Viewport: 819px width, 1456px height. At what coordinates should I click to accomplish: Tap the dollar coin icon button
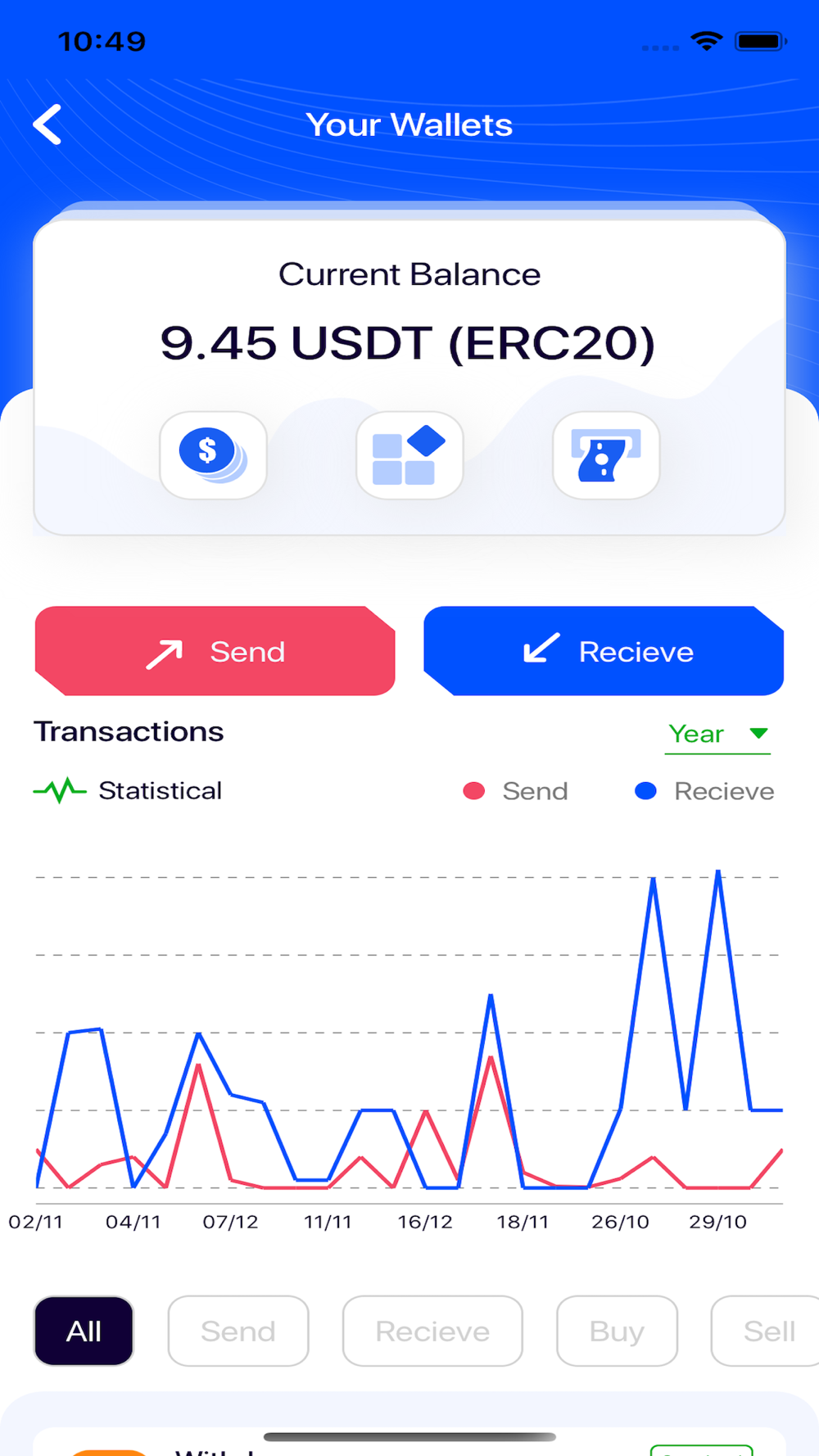pyautogui.click(x=213, y=455)
